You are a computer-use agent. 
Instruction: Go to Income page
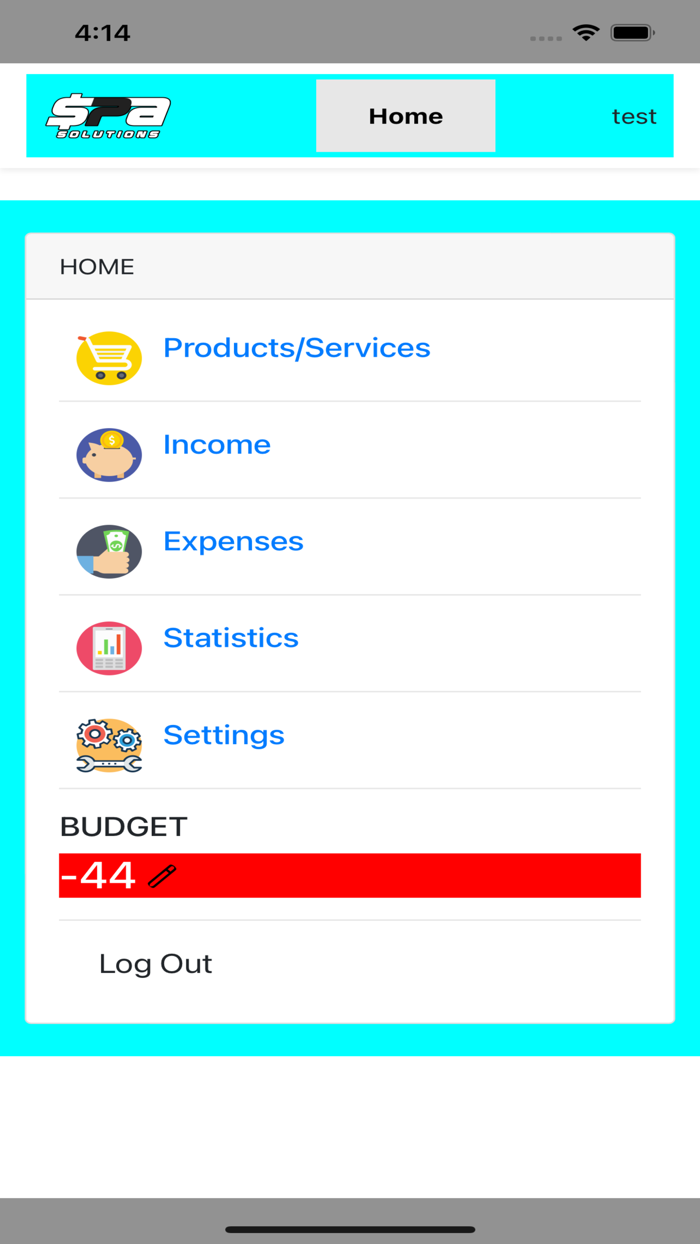(x=216, y=445)
